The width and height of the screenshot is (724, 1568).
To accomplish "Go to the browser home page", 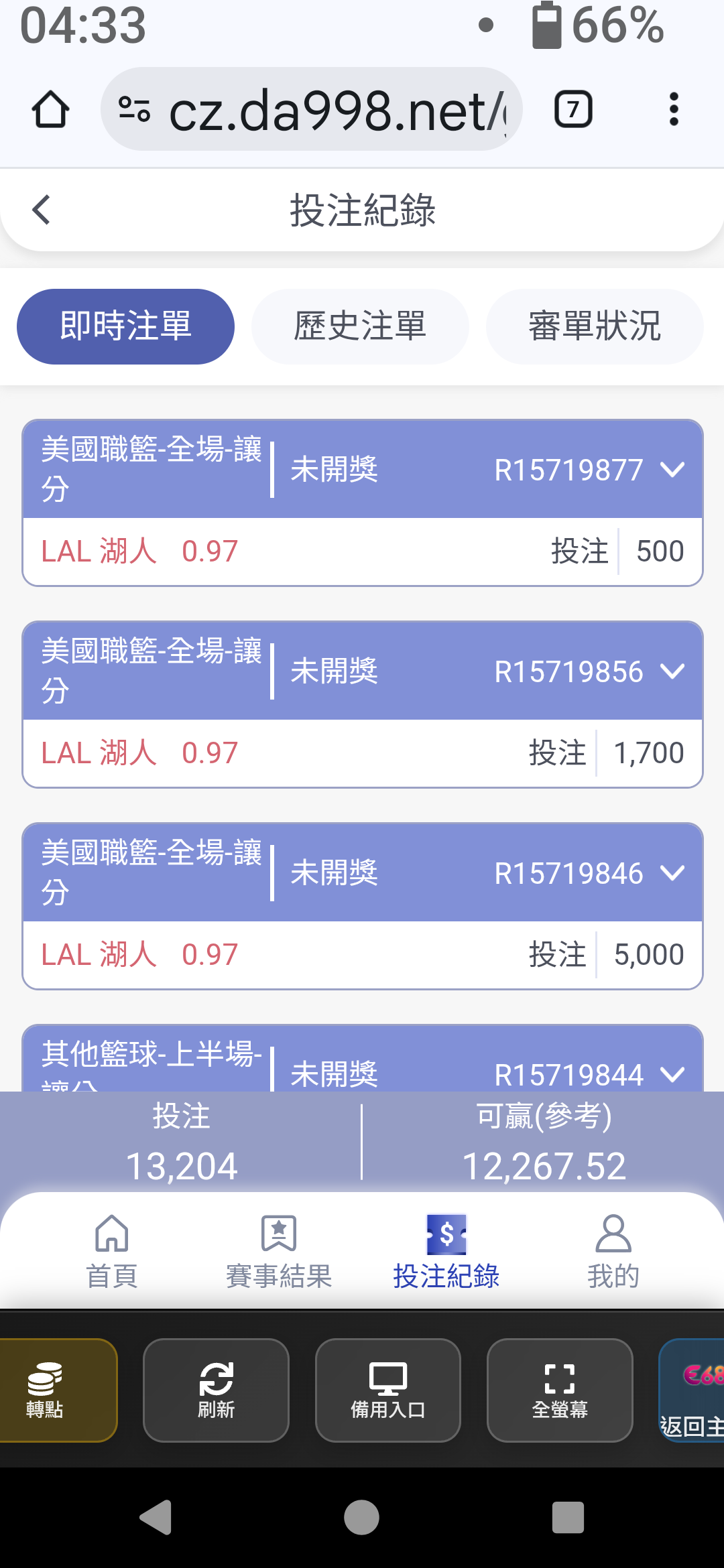I will tap(50, 109).
